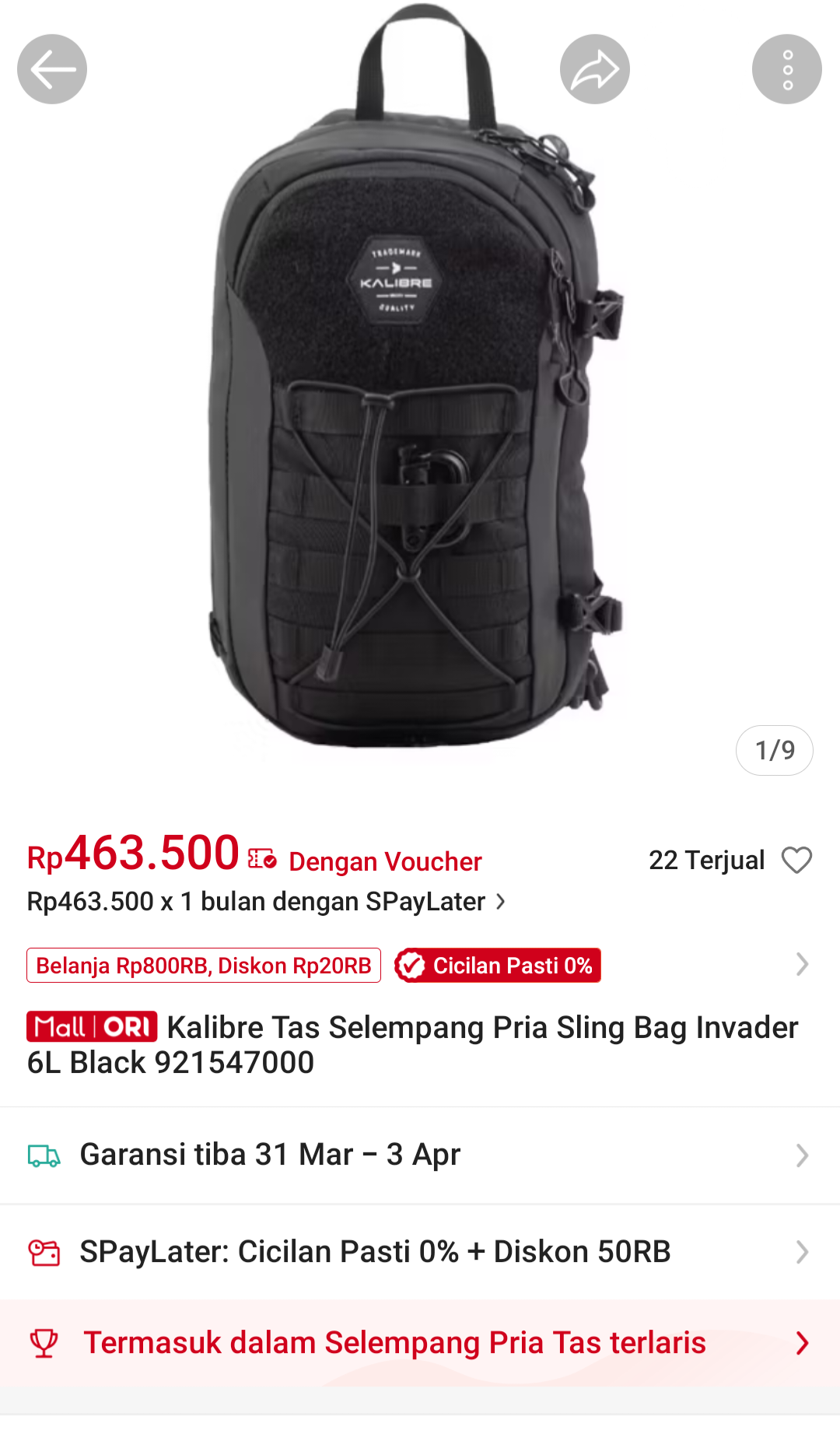Open the SPayLater 1 bulan installment link
This screenshot has height=1434, width=840.
click(266, 902)
